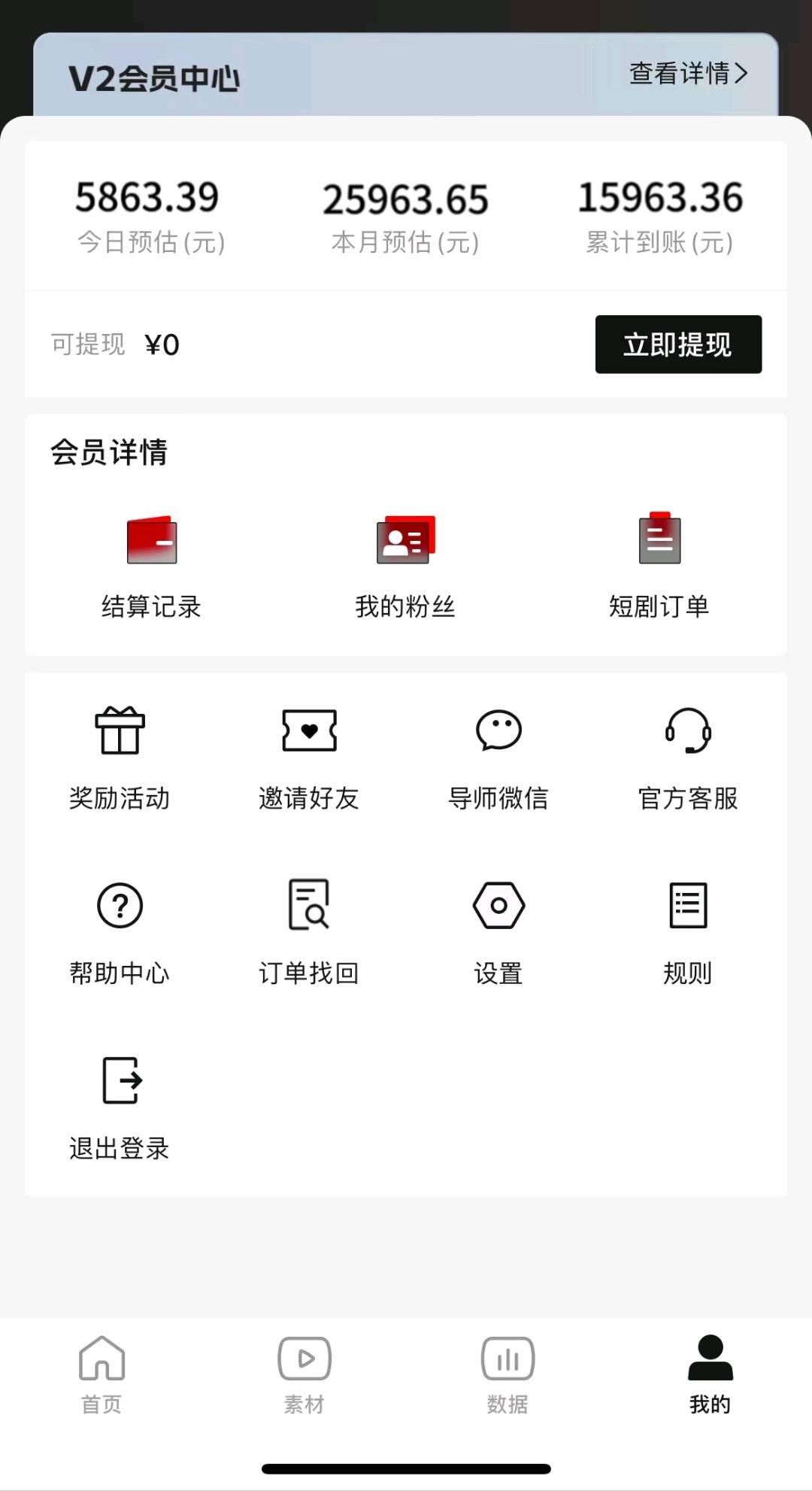The width and height of the screenshot is (812, 1491).
Task: Contact 官方客服
Action: point(688,757)
